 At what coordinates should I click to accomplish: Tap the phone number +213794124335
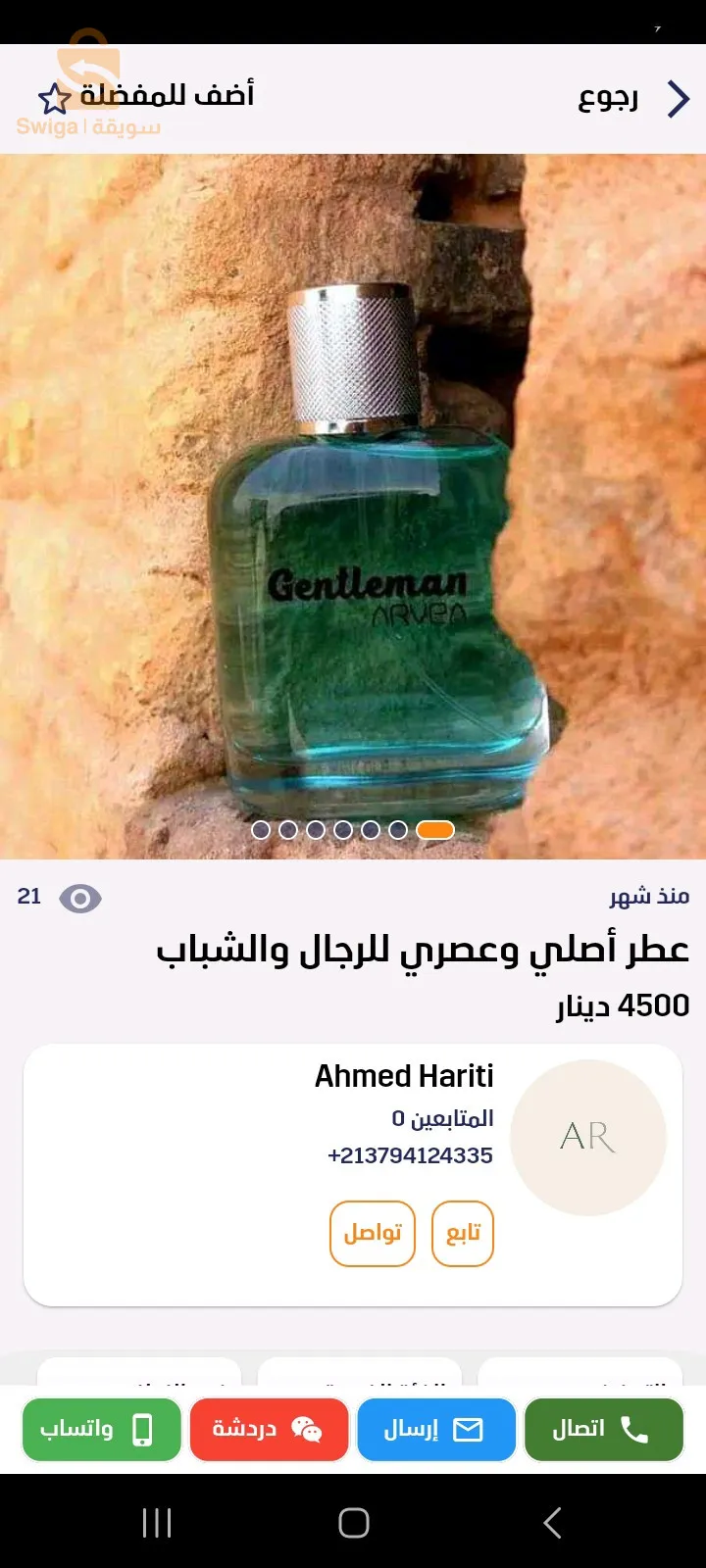[x=410, y=1155]
